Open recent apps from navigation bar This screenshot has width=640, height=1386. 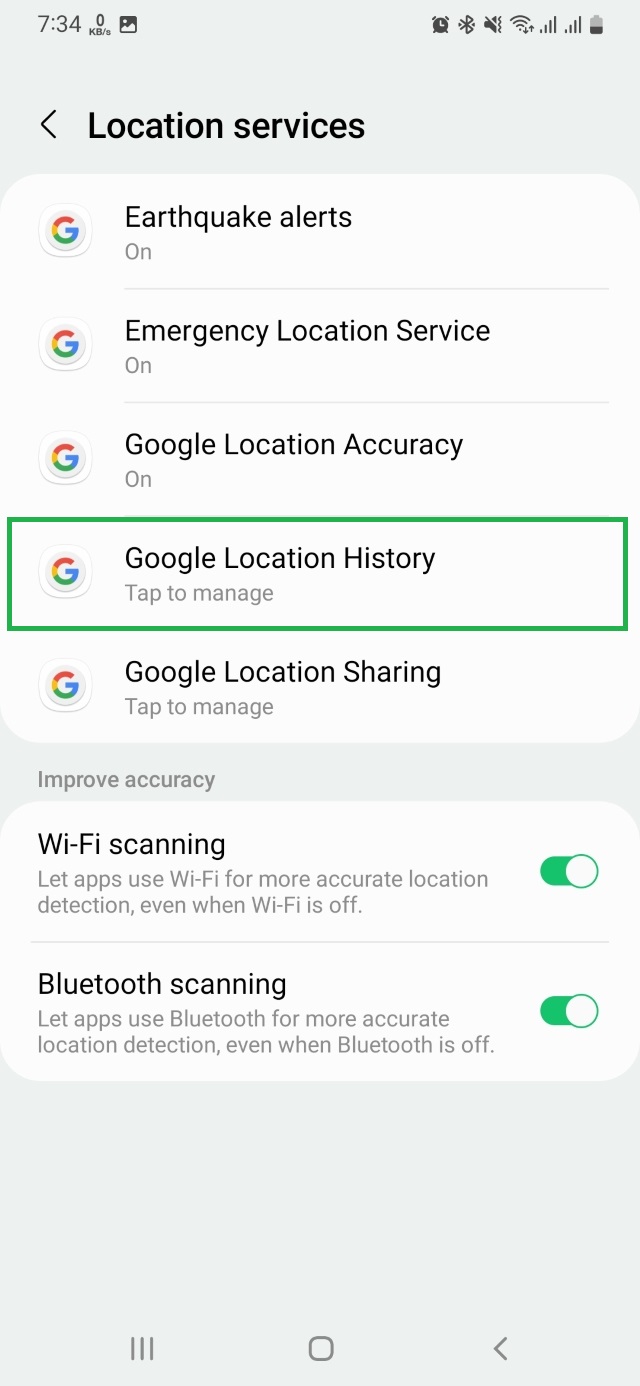(x=142, y=1348)
